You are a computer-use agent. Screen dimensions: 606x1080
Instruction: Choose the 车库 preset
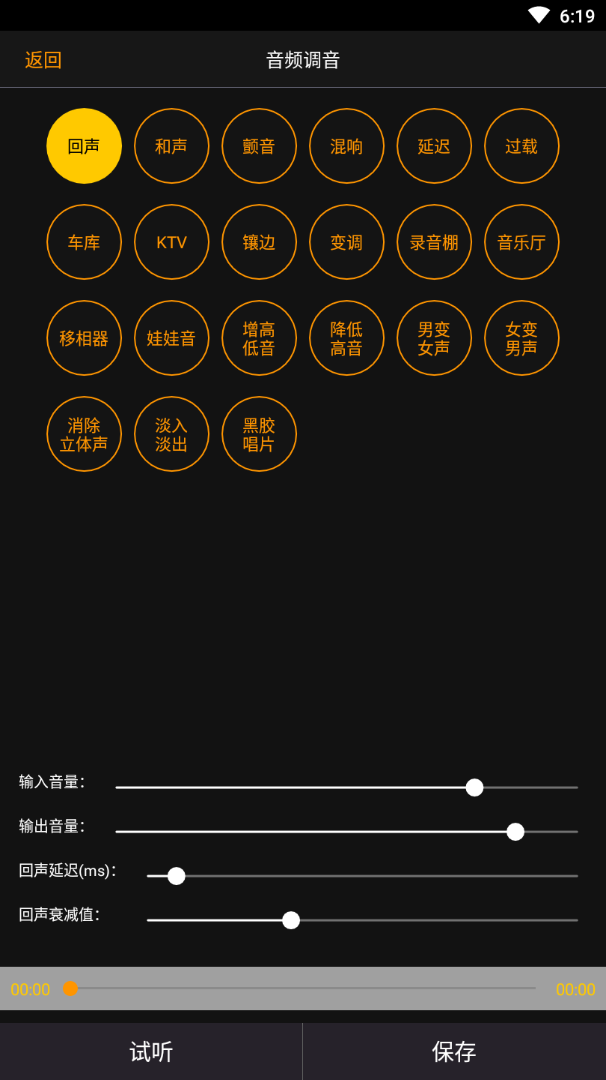84,242
